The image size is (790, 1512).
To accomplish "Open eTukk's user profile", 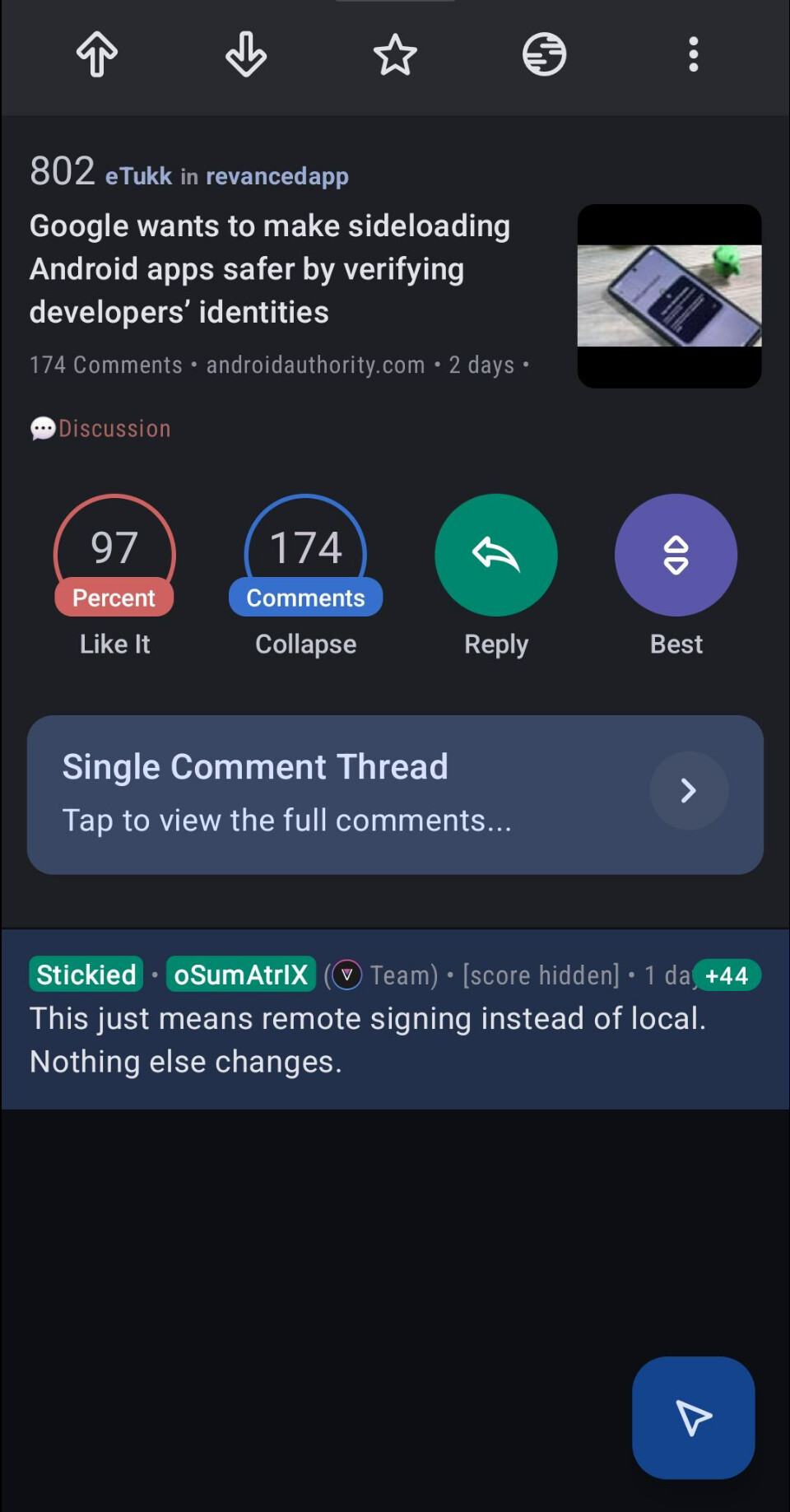I will (138, 176).
